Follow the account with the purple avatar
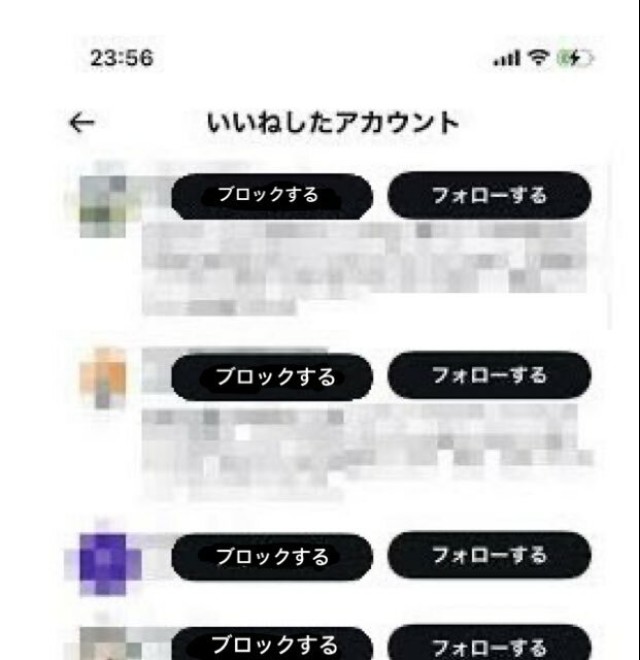Viewport: 640px width, 660px height. coord(489,555)
